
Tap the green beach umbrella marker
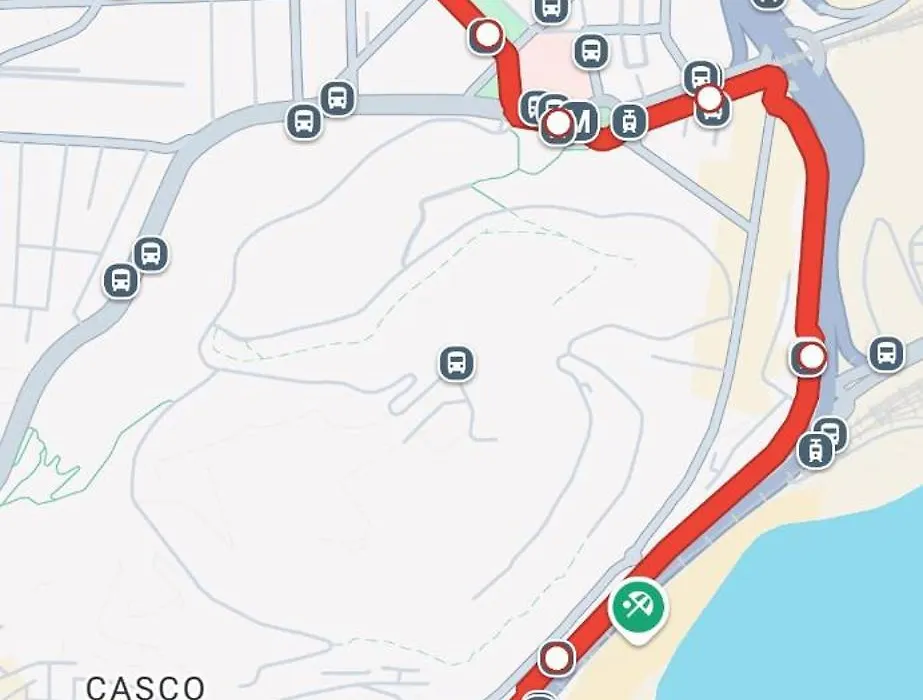[x=637, y=605]
